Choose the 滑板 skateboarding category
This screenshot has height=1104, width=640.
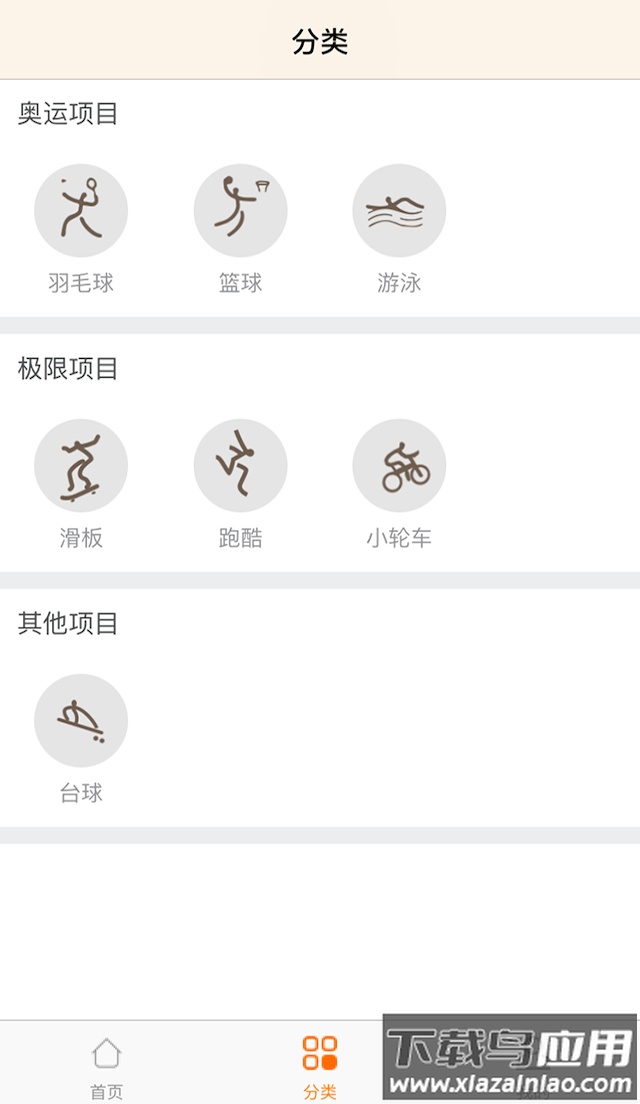coord(81,466)
